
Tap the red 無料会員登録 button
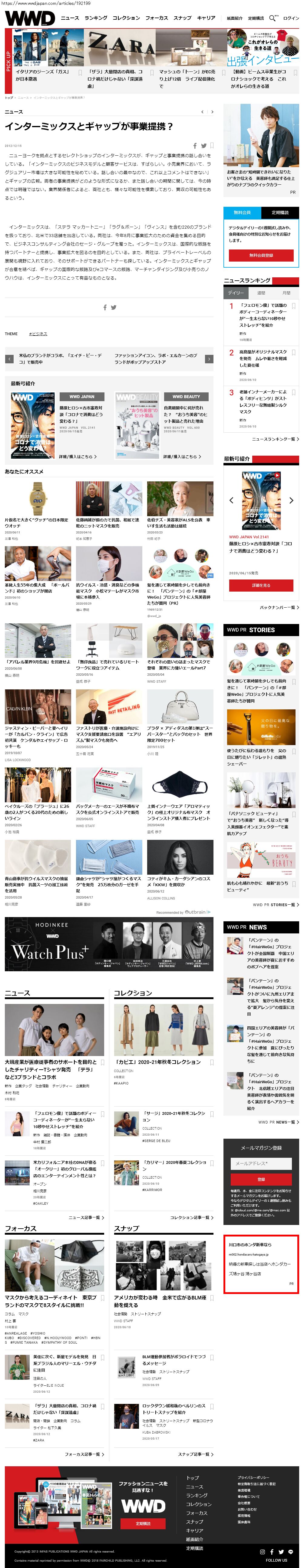pyautogui.click(x=261, y=255)
